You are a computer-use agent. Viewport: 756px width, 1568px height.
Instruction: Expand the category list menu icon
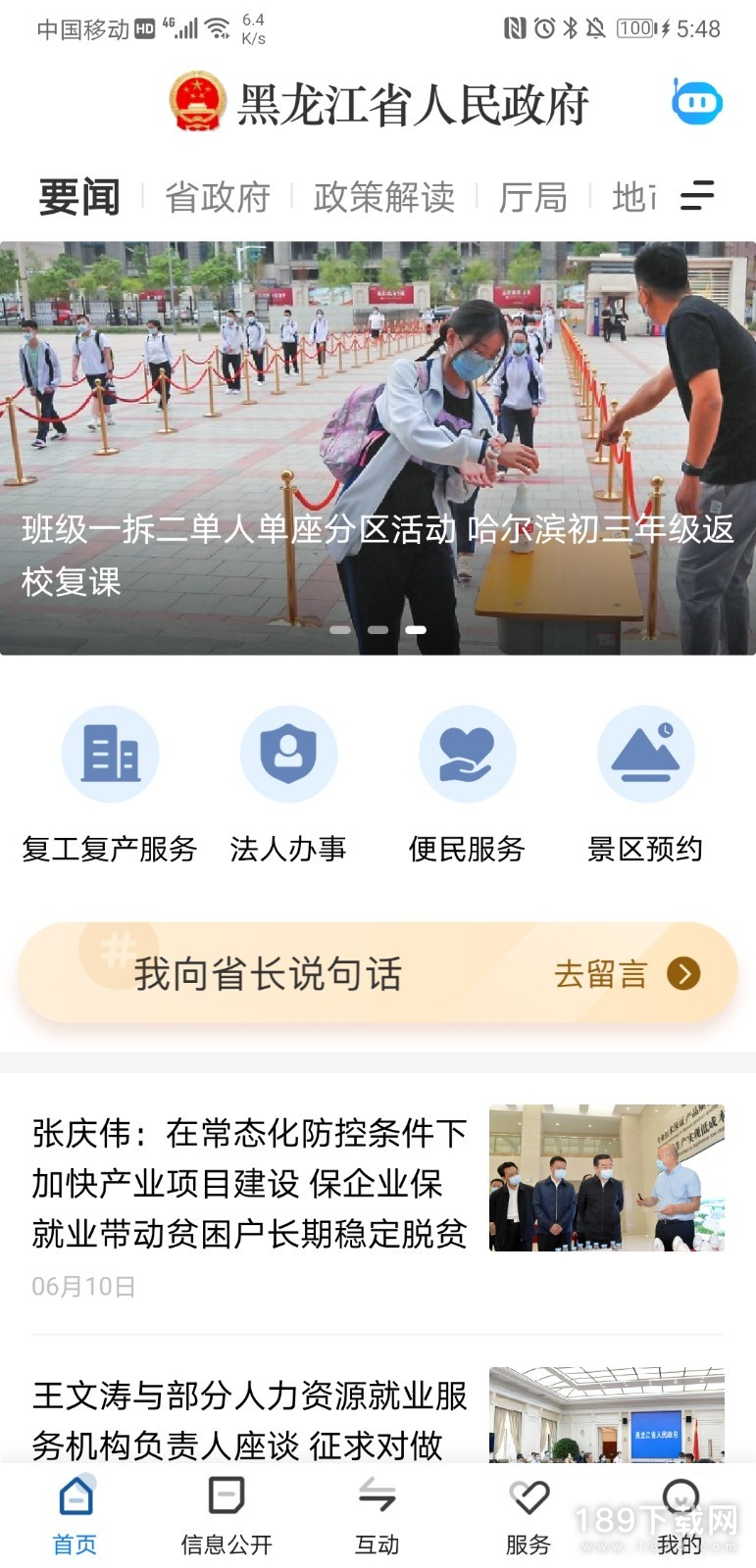tap(697, 195)
